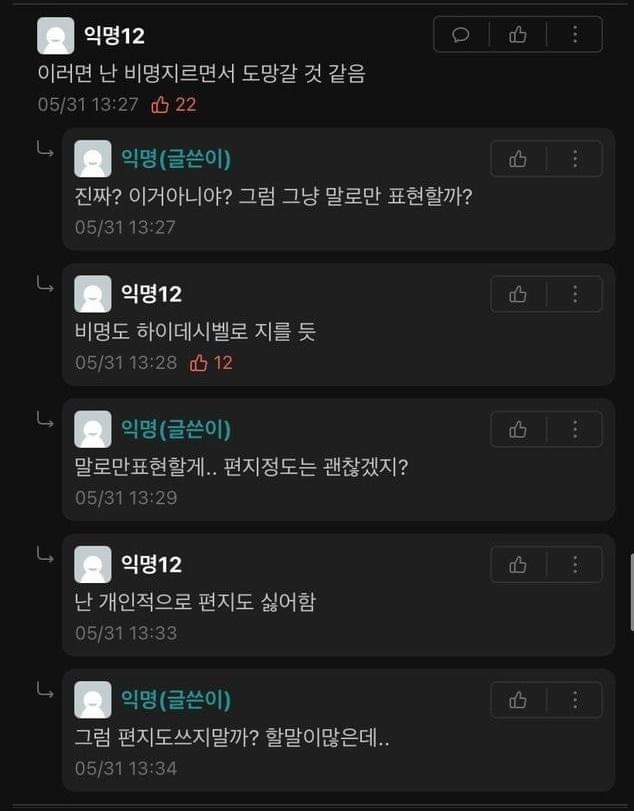Open more options for the '이러면 난 비명지르면서' comment

575,35
